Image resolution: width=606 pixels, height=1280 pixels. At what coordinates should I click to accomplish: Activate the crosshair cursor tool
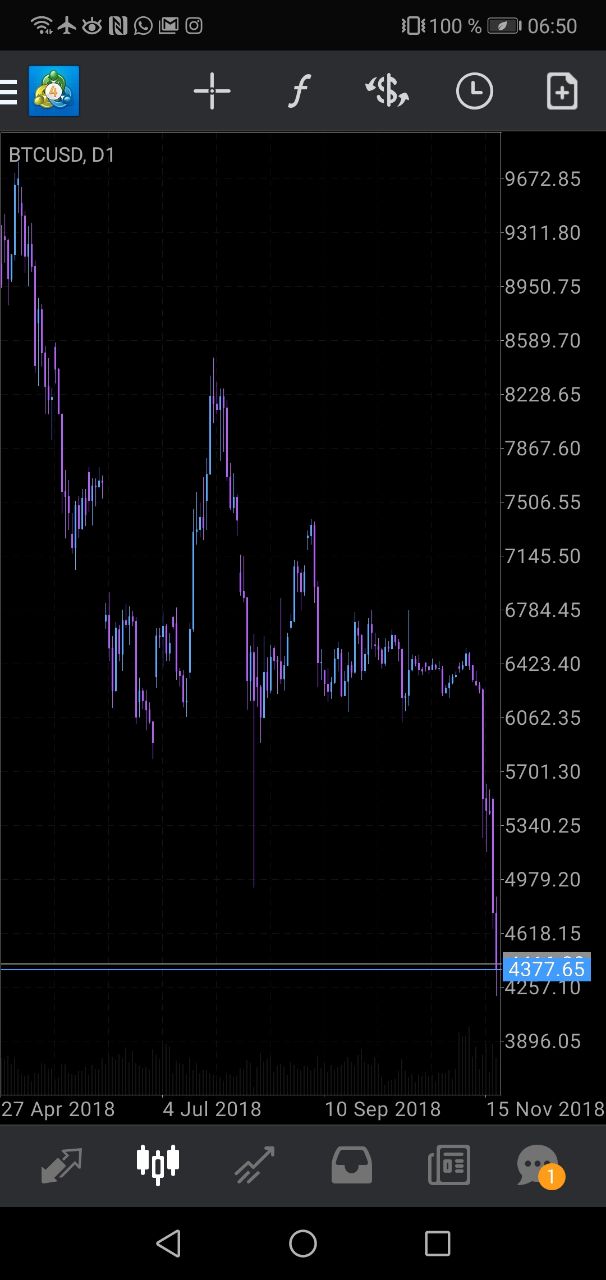(212, 92)
